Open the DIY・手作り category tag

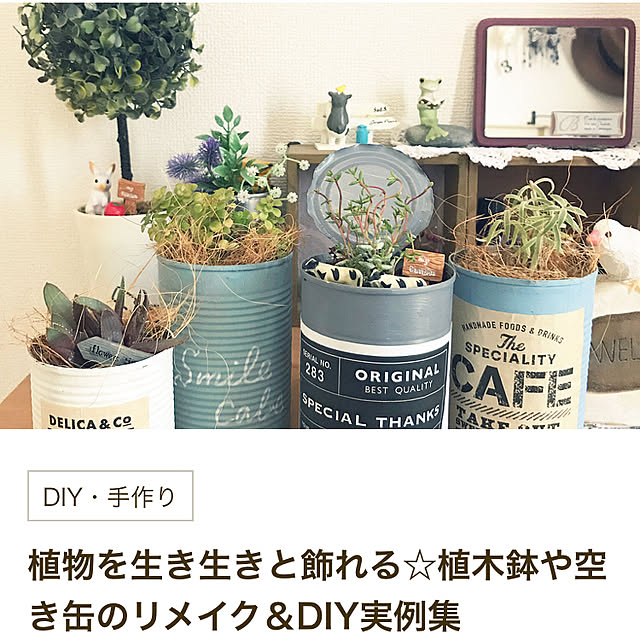click(110, 496)
